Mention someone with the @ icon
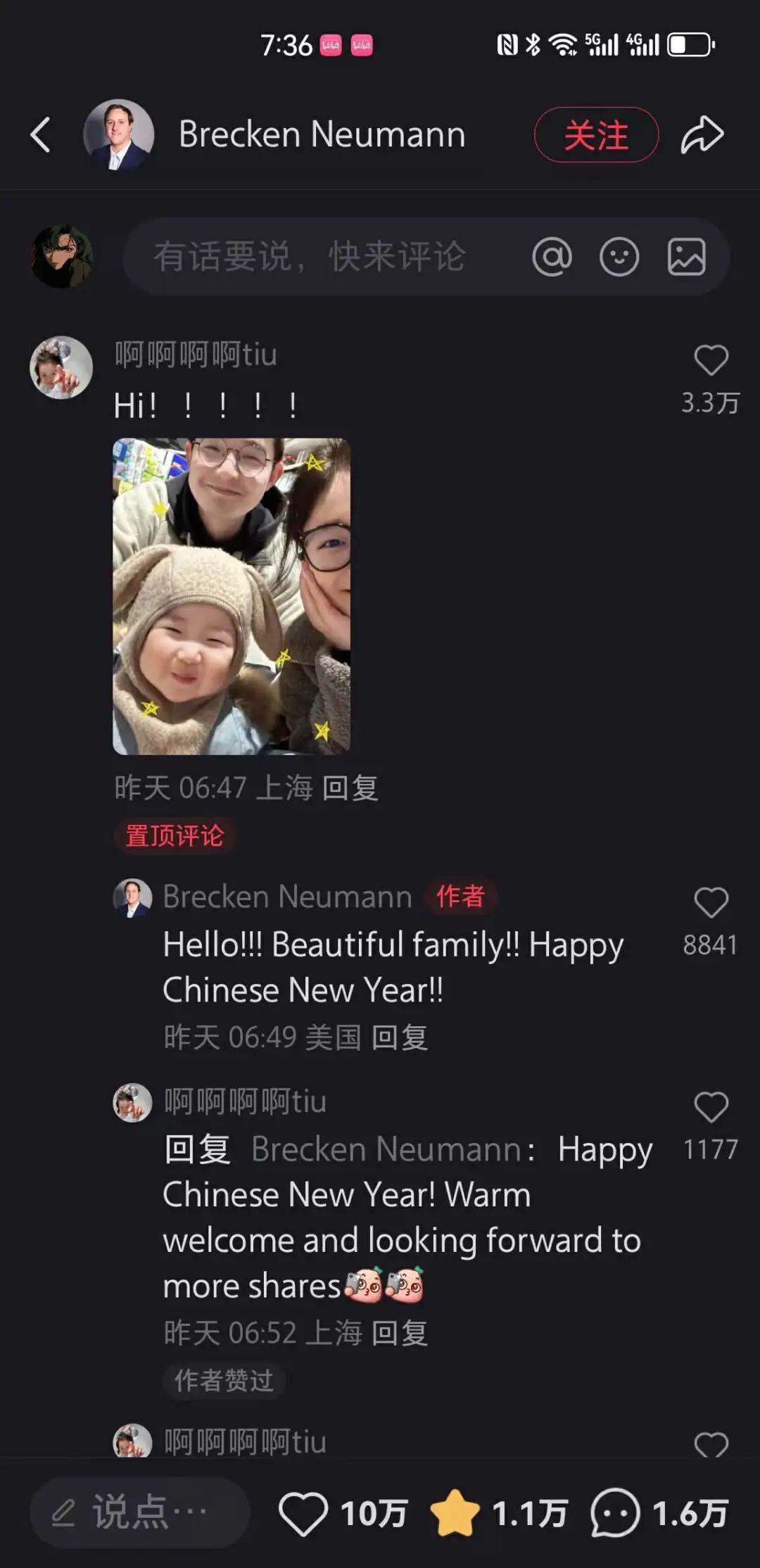 552,256
